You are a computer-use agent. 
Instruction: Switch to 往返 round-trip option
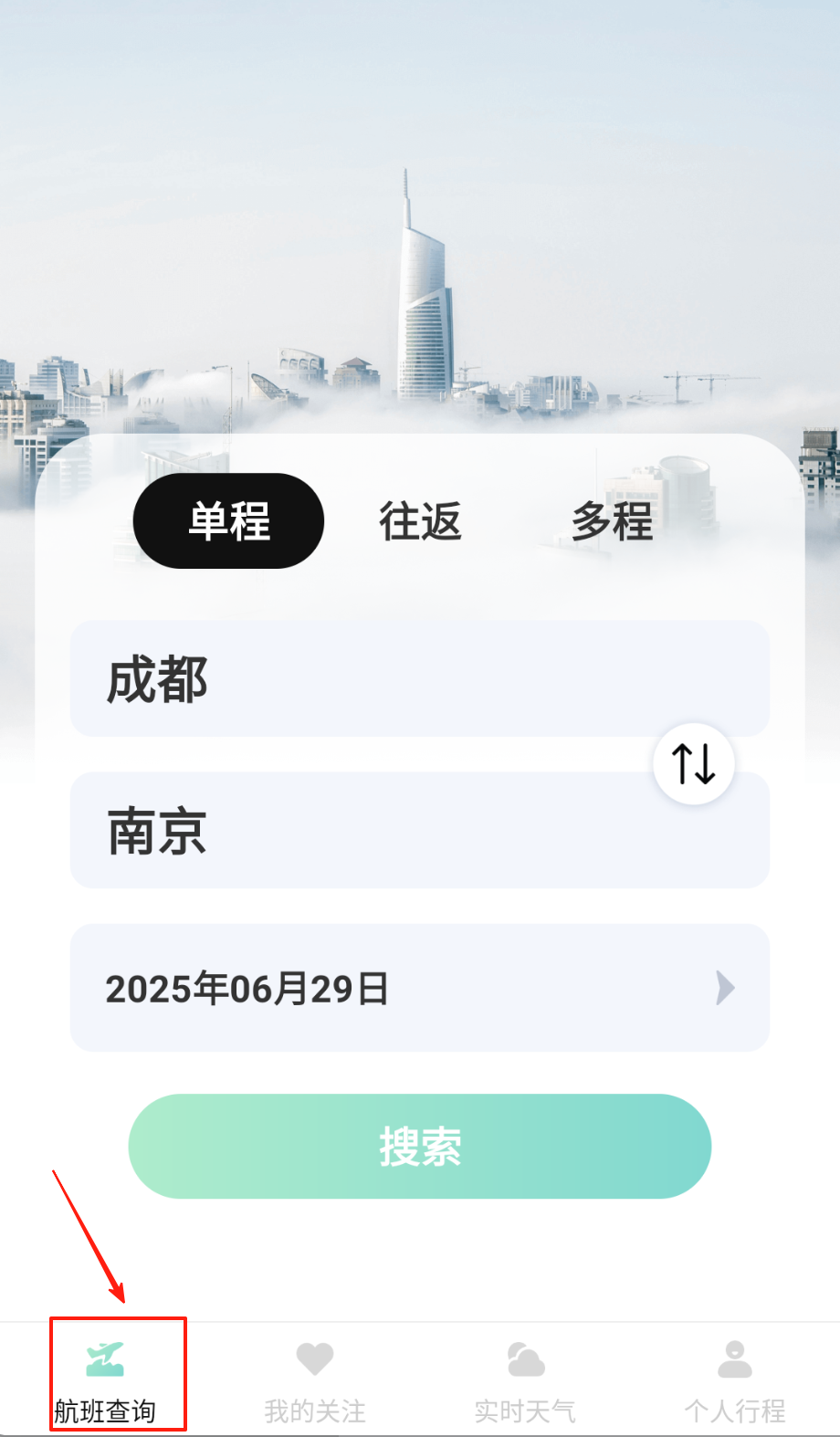tap(420, 521)
